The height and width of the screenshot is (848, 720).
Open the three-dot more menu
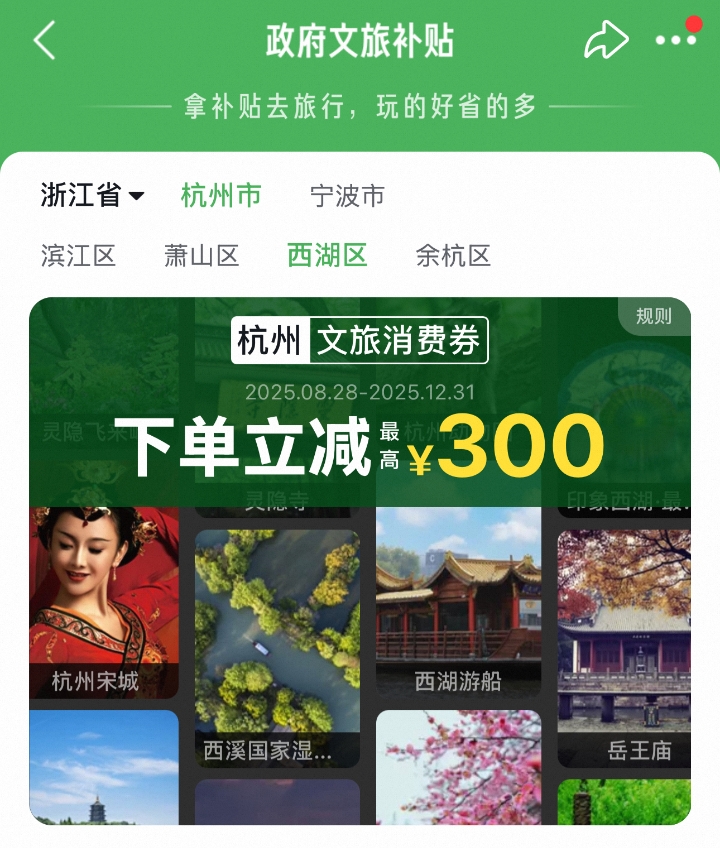pos(676,40)
